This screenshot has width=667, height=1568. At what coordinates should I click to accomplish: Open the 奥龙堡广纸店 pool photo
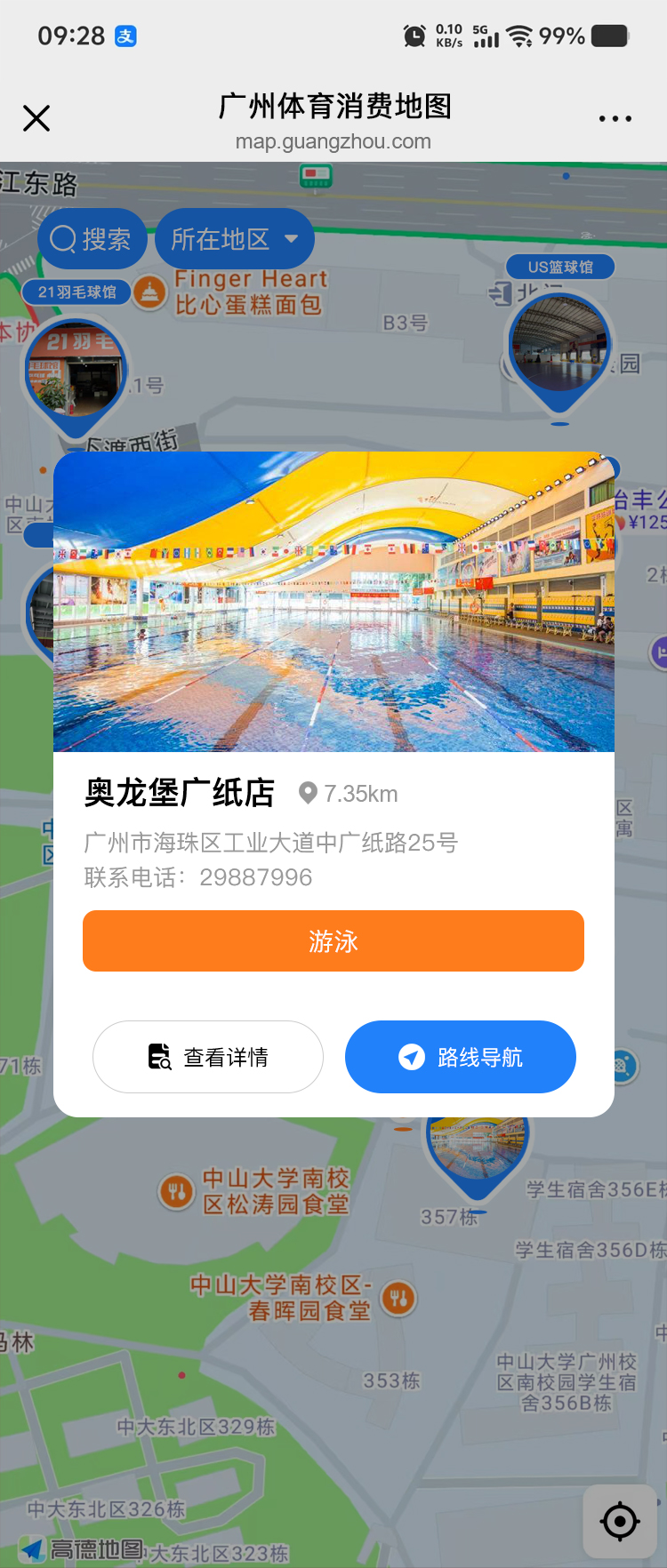point(333,602)
